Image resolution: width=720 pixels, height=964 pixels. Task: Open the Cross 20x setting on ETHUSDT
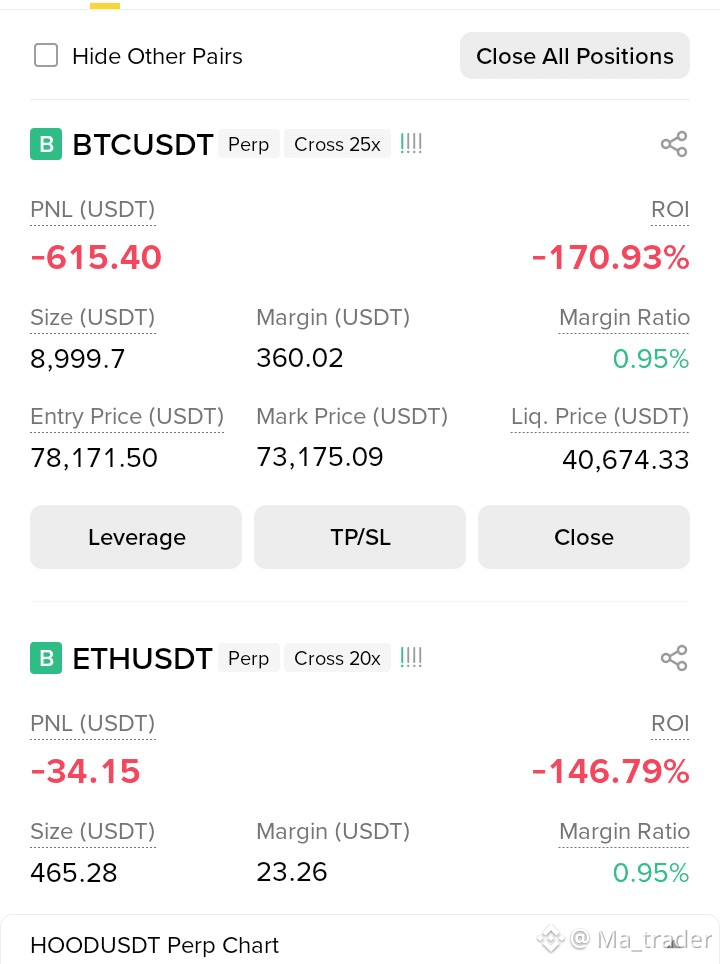[337, 658]
